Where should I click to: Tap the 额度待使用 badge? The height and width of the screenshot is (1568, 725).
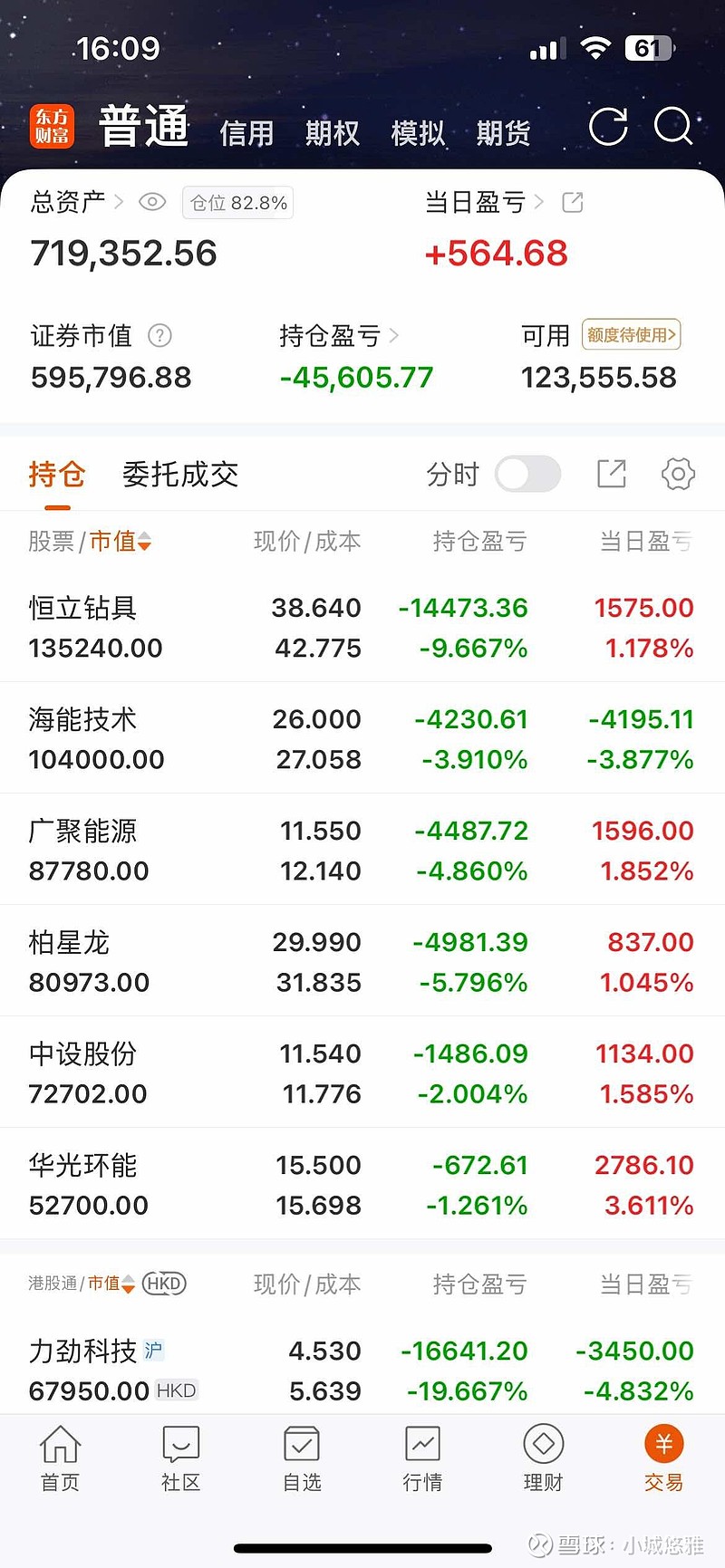point(631,335)
